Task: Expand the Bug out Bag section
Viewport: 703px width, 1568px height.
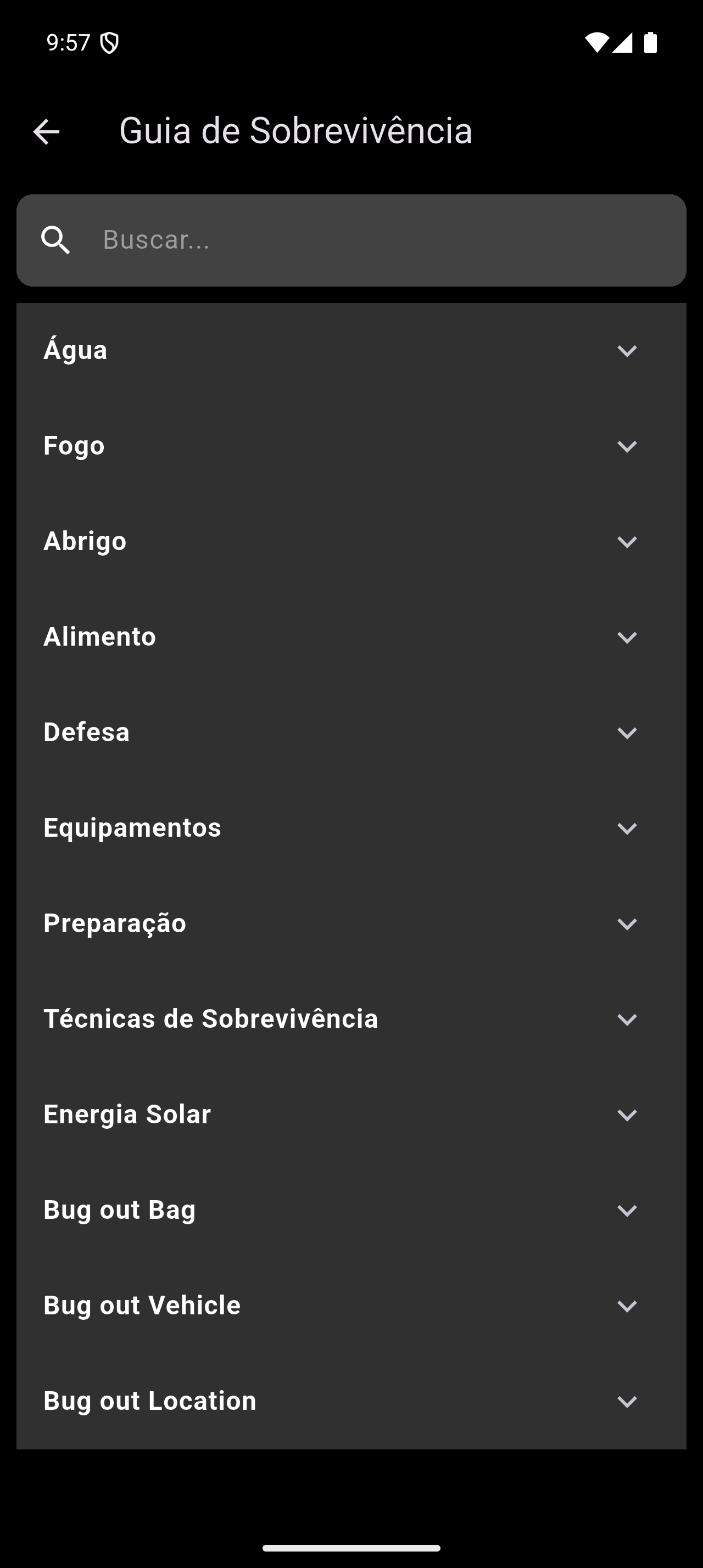Action: [x=350, y=1210]
